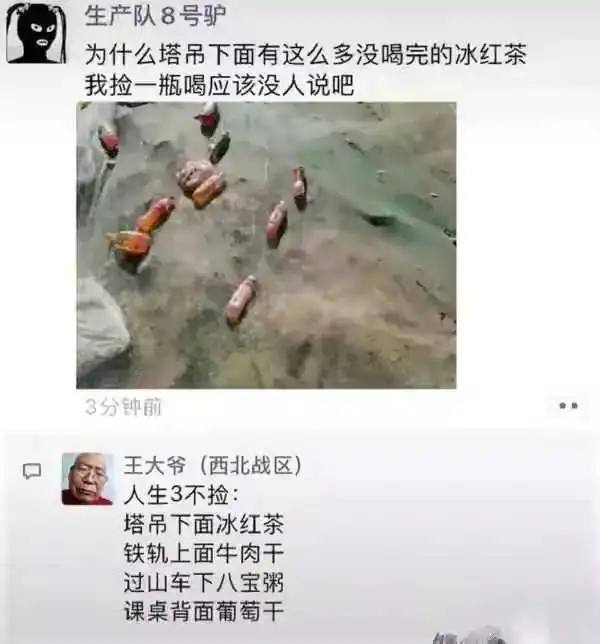This screenshot has width=600, height=644.
Task: Open the like and comment options button
Action: (568, 406)
